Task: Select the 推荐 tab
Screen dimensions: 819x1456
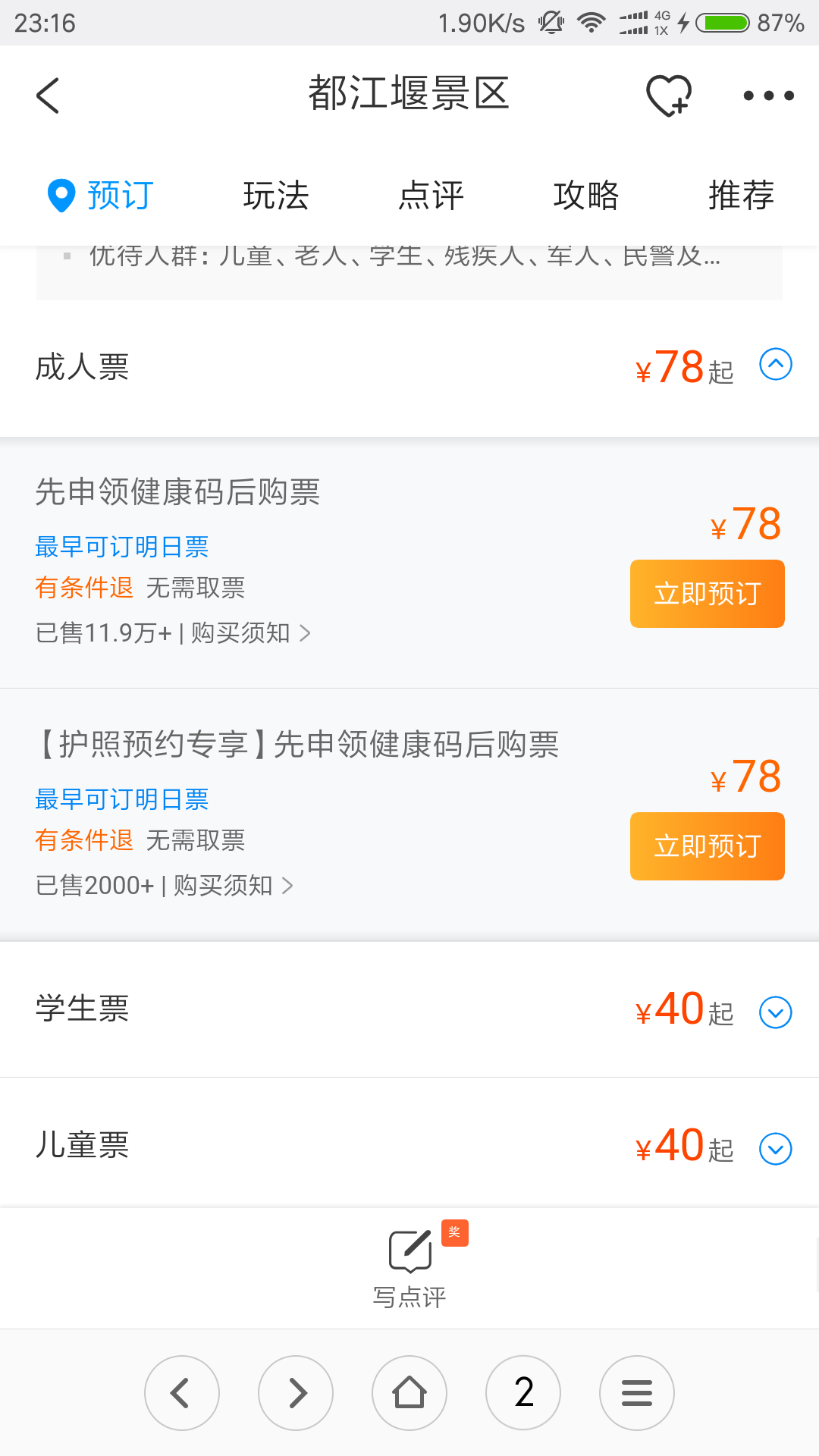Action: tap(741, 196)
